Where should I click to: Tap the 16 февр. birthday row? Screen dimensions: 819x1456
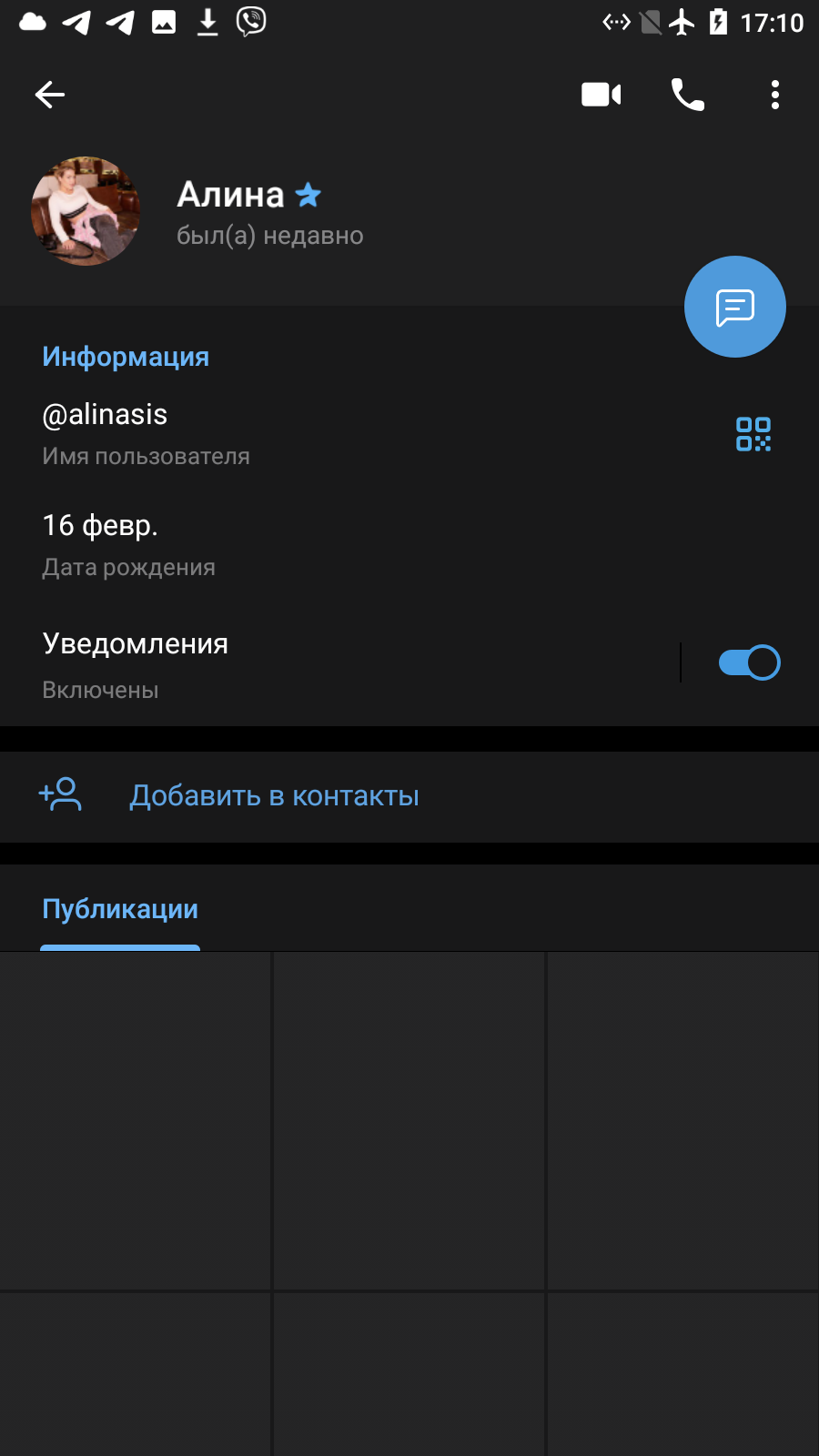[409, 545]
